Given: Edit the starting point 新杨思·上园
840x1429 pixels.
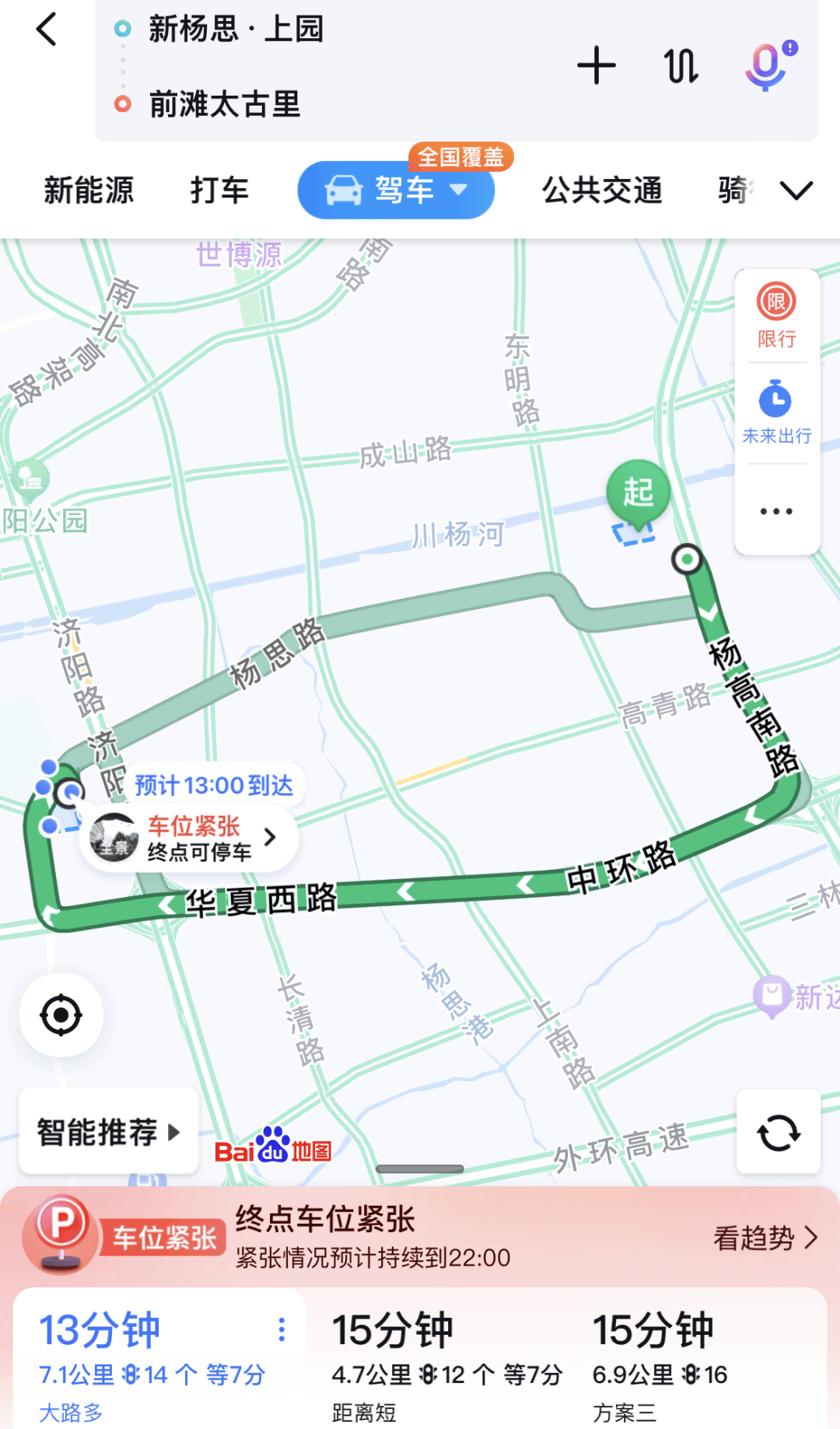Looking at the screenshot, I should [x=235, y=30].
